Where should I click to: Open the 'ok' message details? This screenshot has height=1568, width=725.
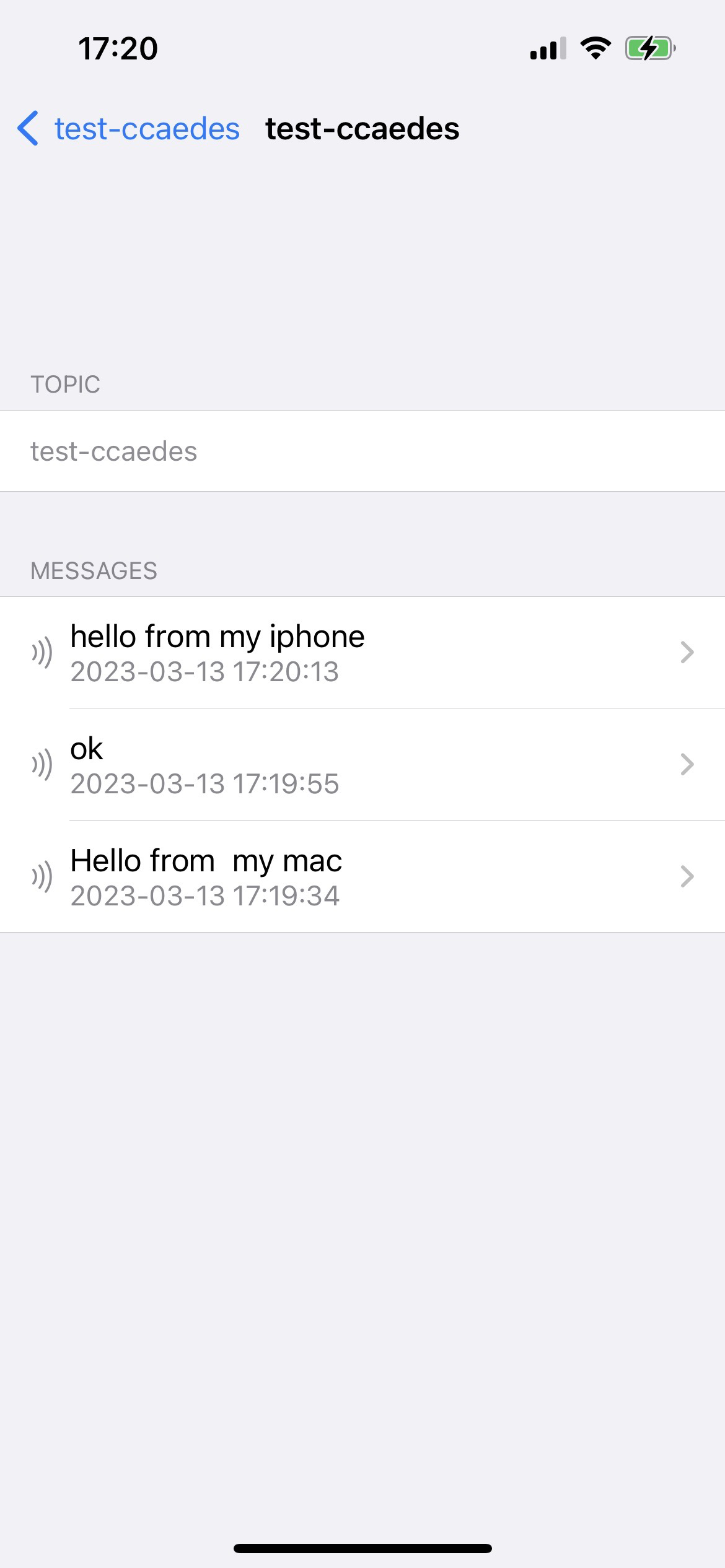(x=362, y=765)
